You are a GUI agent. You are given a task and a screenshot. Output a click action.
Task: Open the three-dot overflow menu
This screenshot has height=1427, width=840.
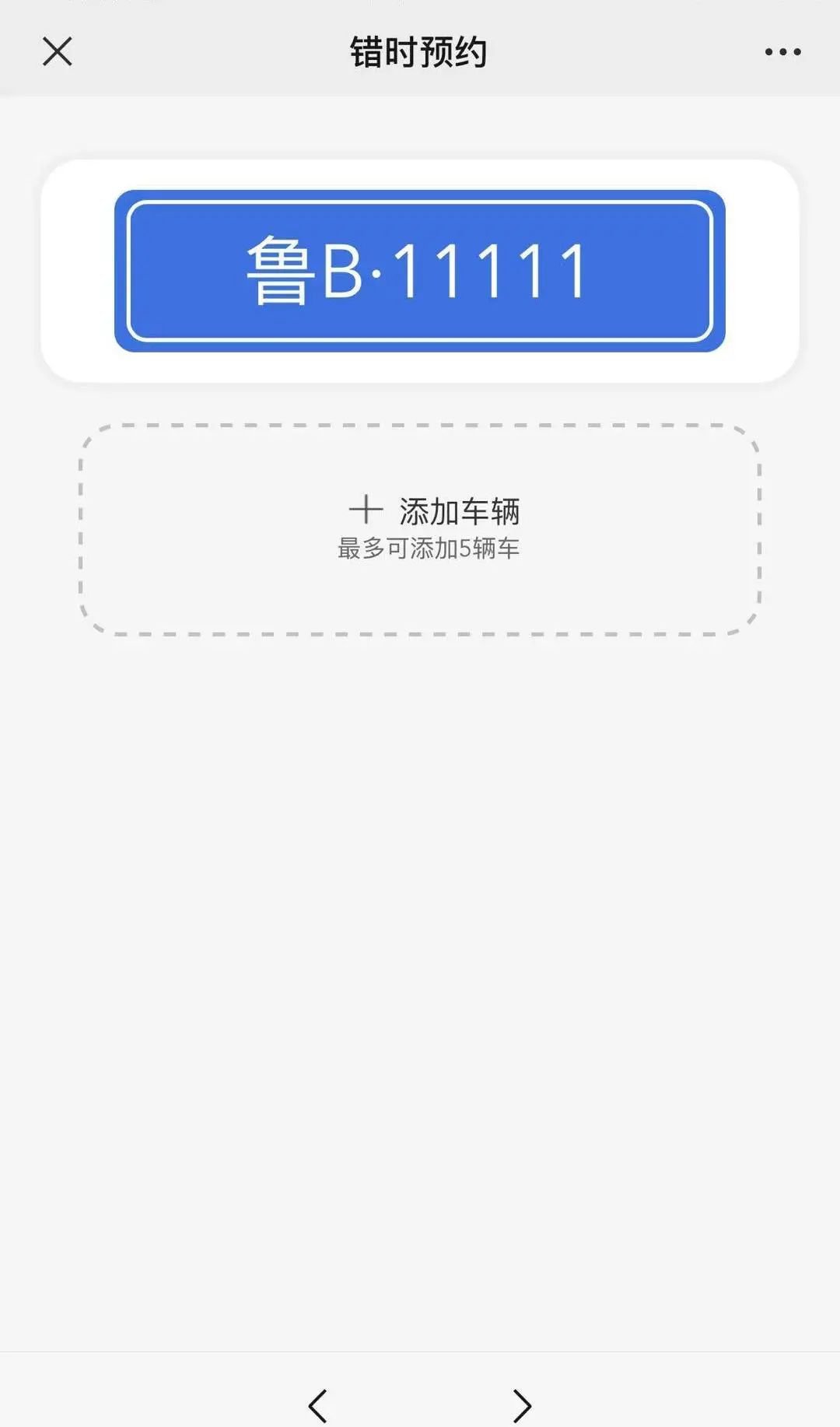pos(782,52)
